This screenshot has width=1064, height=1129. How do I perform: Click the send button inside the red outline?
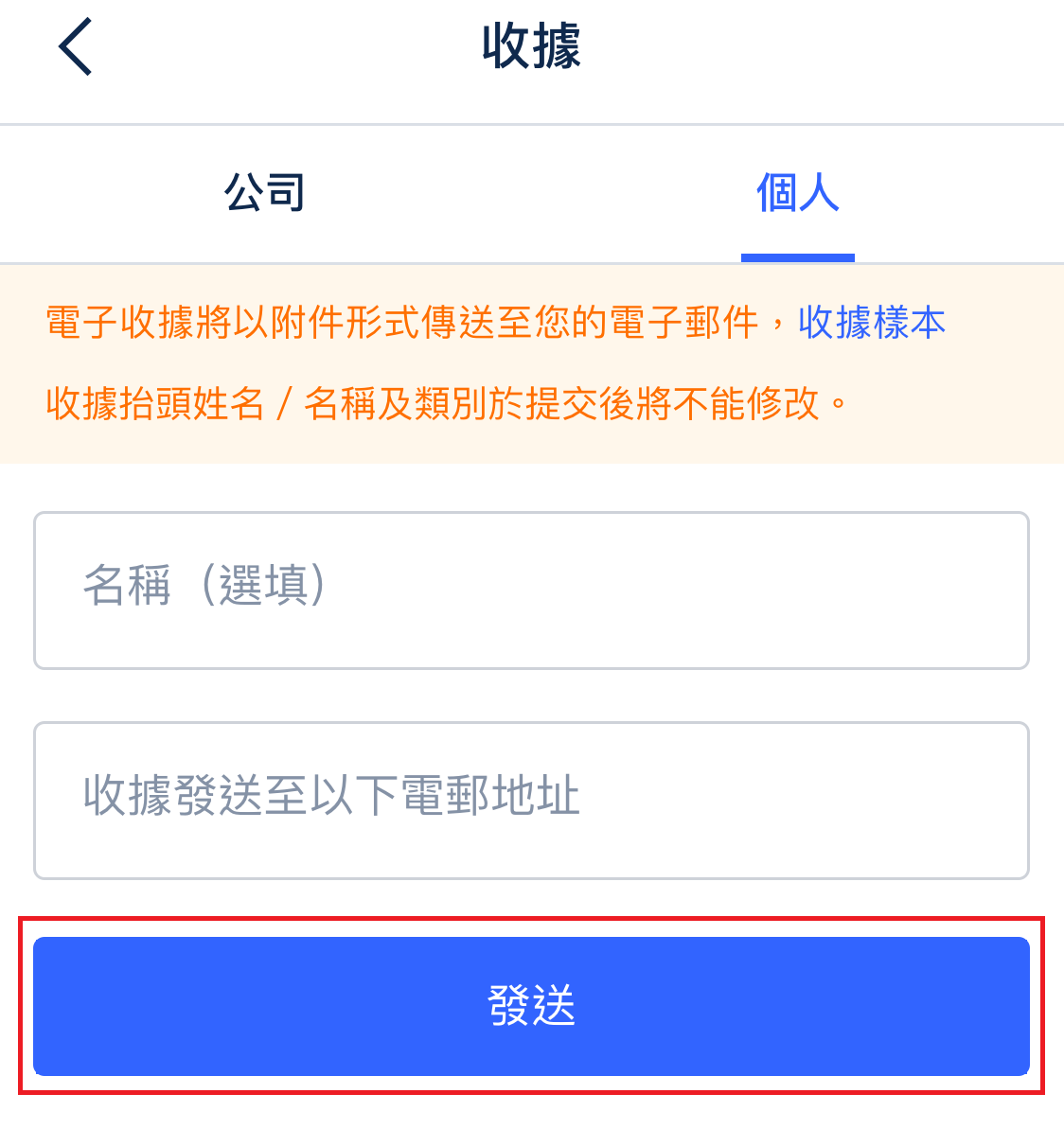(531, 1006)
